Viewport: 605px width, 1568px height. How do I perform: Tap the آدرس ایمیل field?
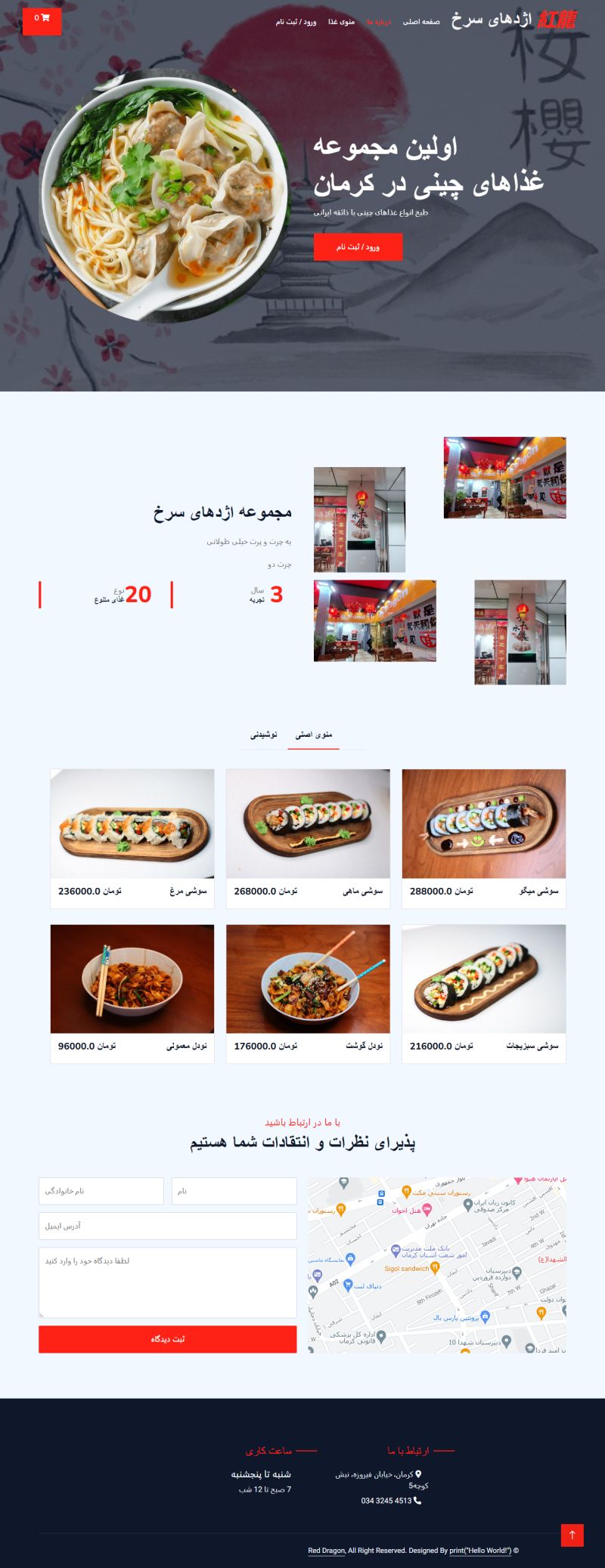[x=167, y=1226]
